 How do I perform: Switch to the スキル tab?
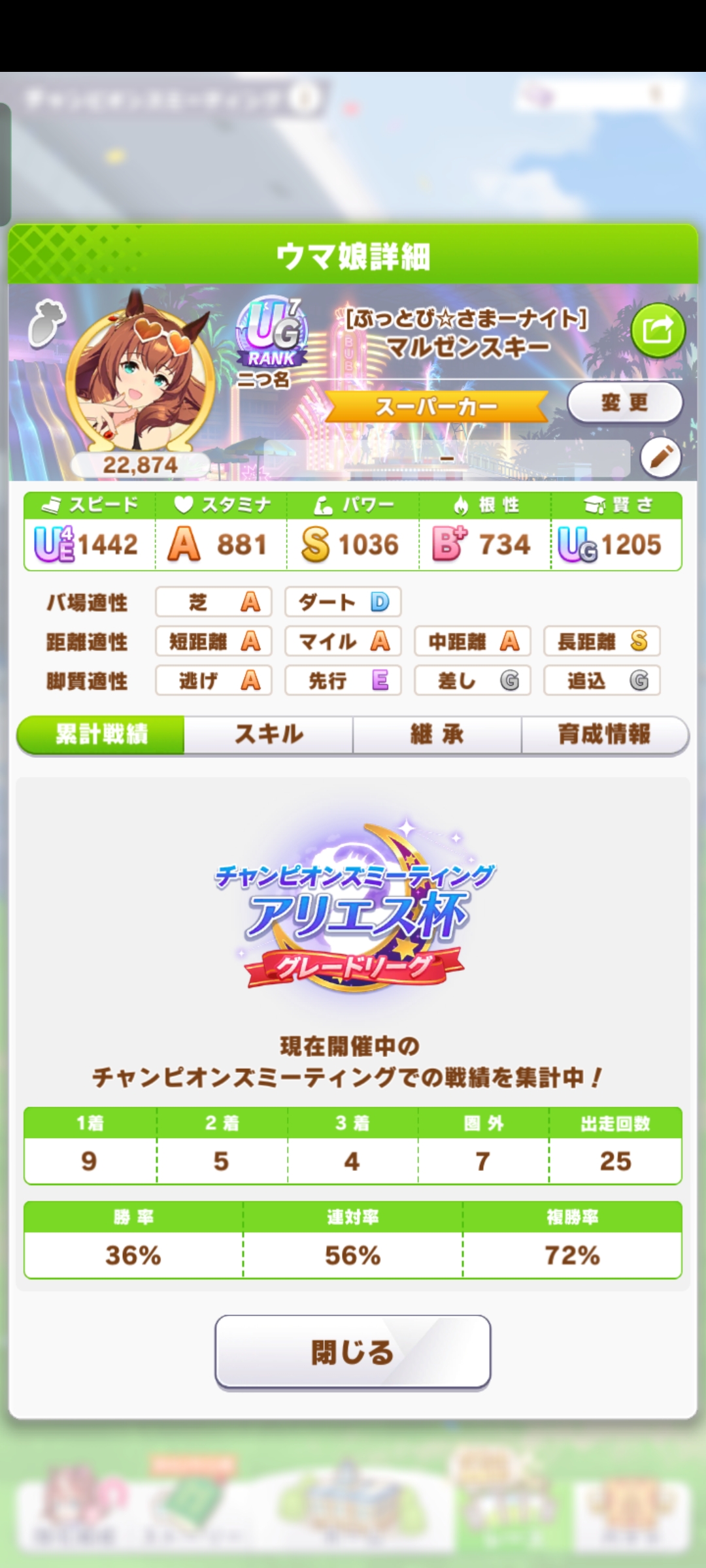click(269, 734)
